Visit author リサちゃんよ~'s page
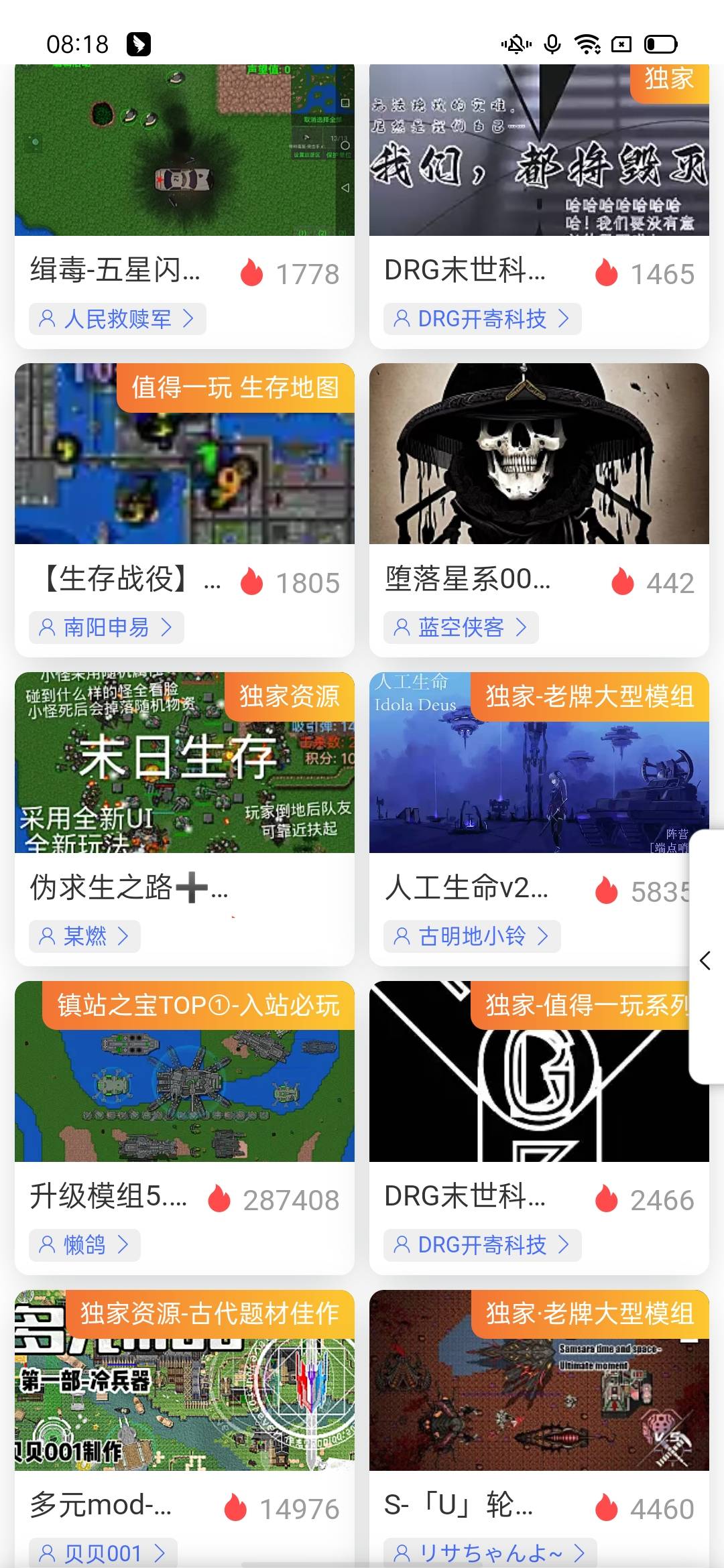The width and height of the screenshot is (724, 1568). click(x=490, y=1553)
